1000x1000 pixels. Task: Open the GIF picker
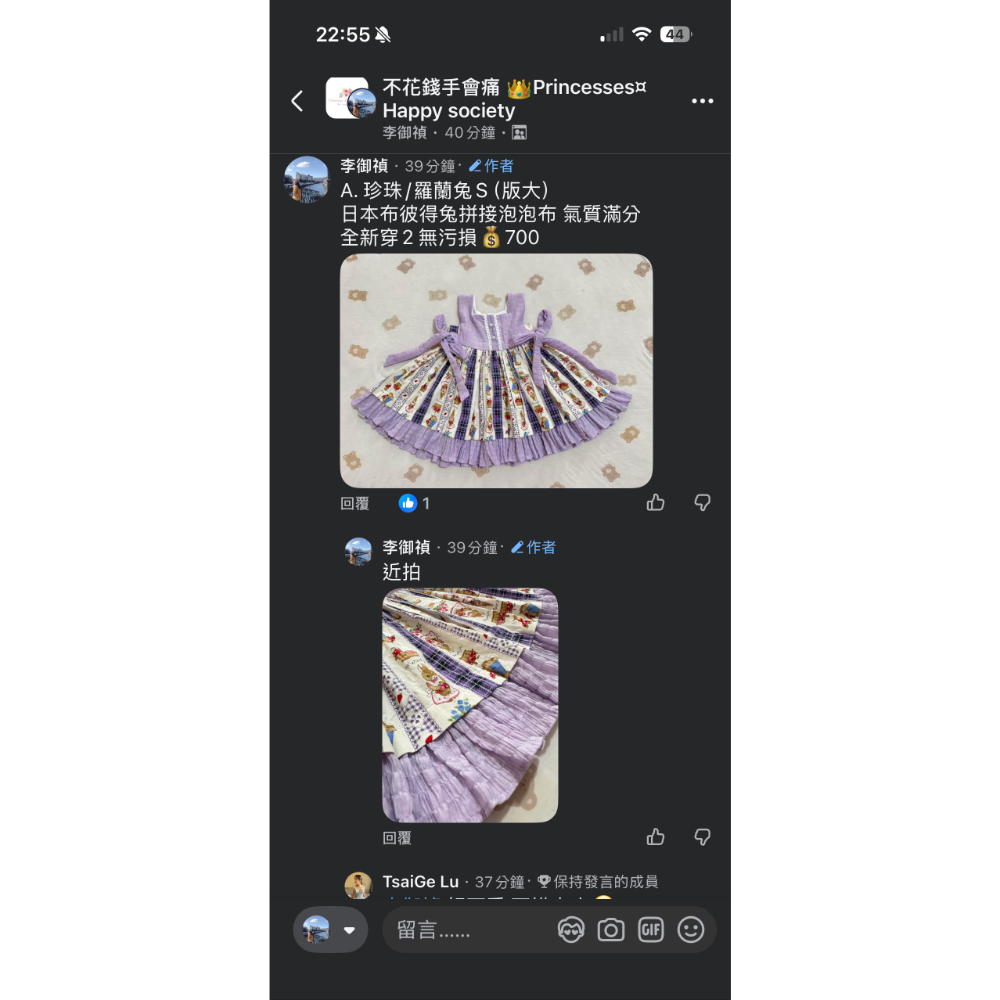point(651,930)
